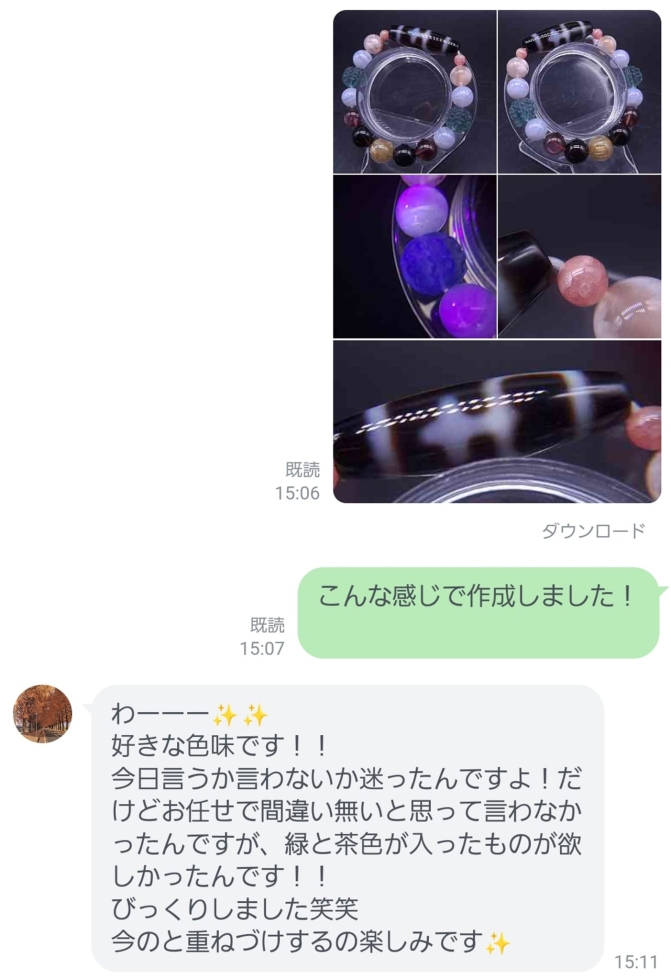This screenshot has width=671, height=980.
Task: View the glowing purple beads photo
Action: pos(414,257)
